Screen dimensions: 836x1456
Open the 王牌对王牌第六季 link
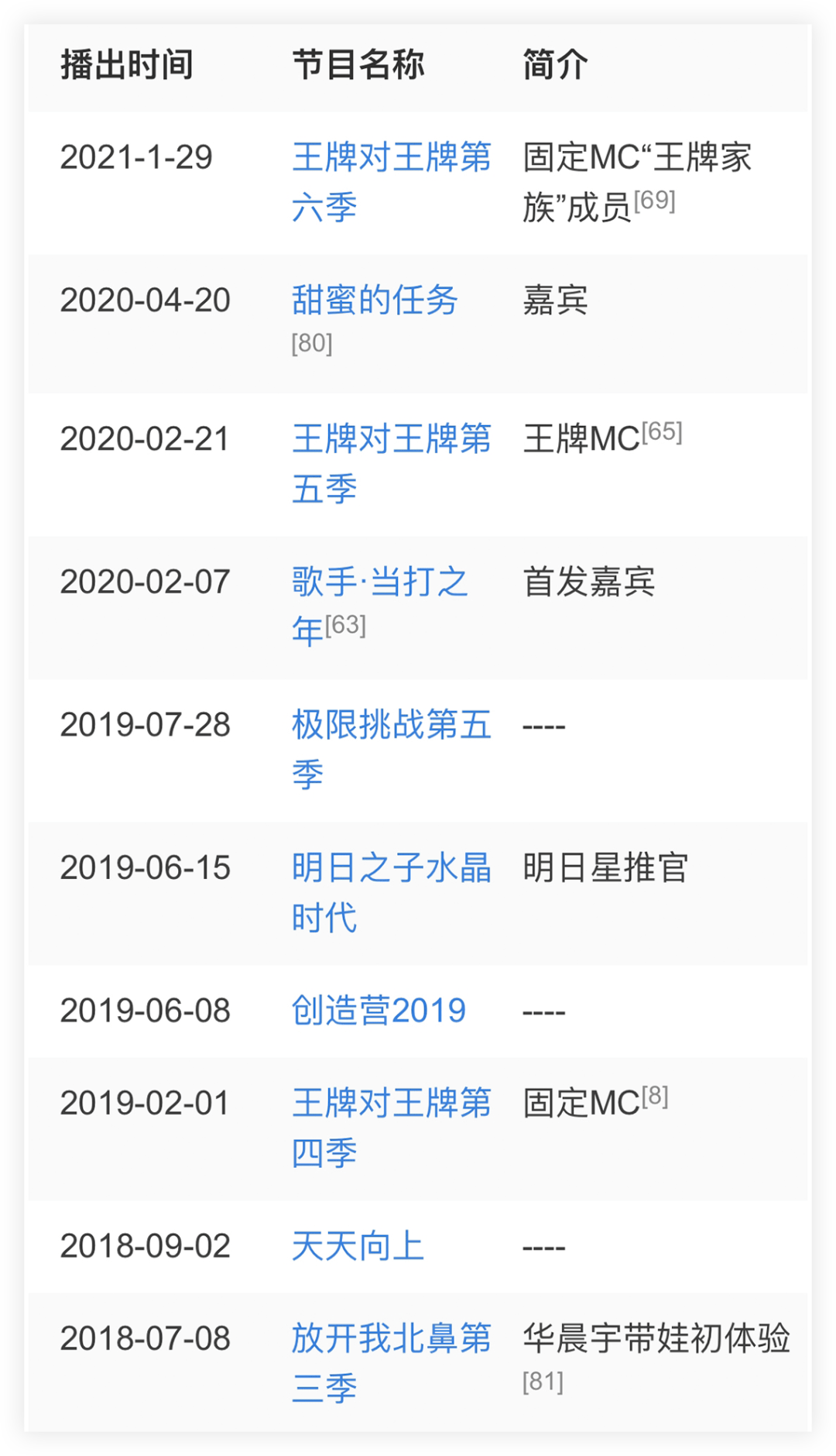coord(392,182)
